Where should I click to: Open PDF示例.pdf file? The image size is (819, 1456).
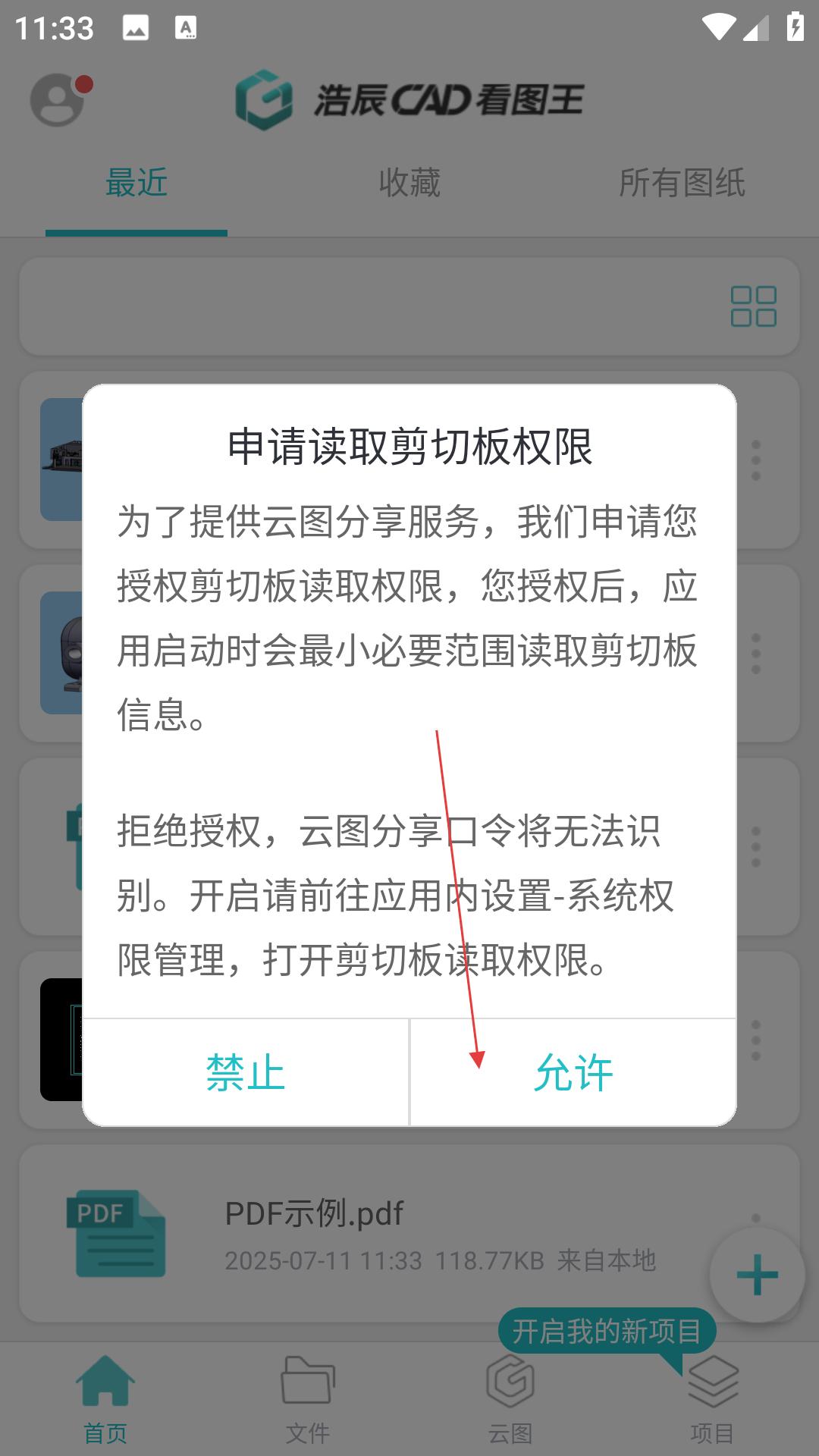[409, 1234]
